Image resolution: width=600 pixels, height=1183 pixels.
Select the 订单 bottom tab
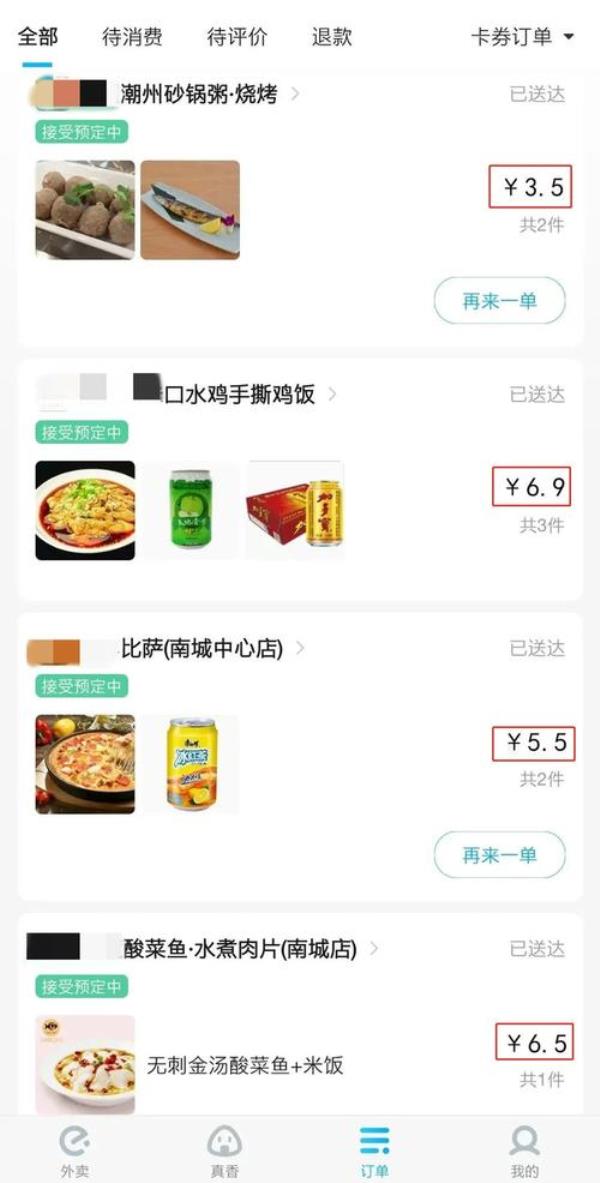[375, 1152]
